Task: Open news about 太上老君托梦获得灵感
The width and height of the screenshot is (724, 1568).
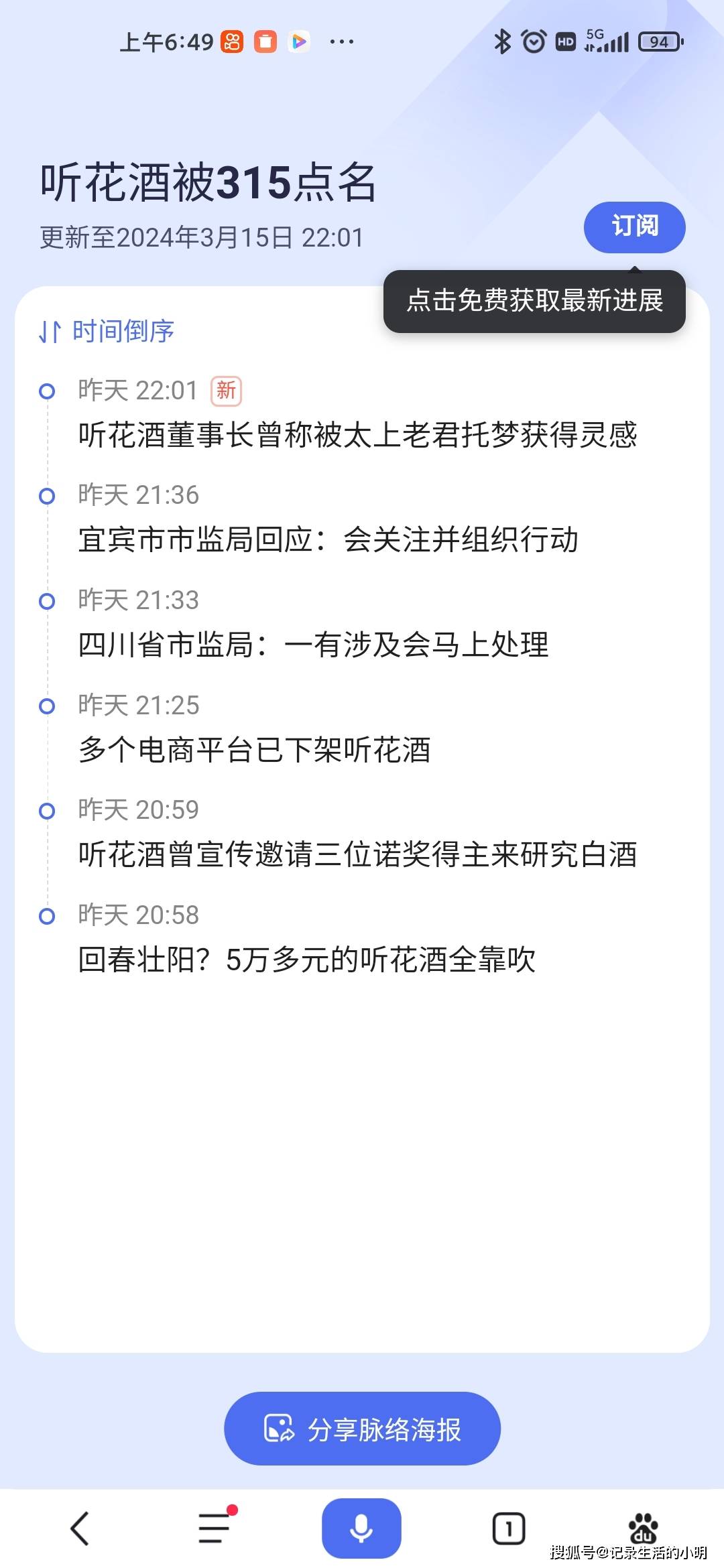Action: pos(357,435)
